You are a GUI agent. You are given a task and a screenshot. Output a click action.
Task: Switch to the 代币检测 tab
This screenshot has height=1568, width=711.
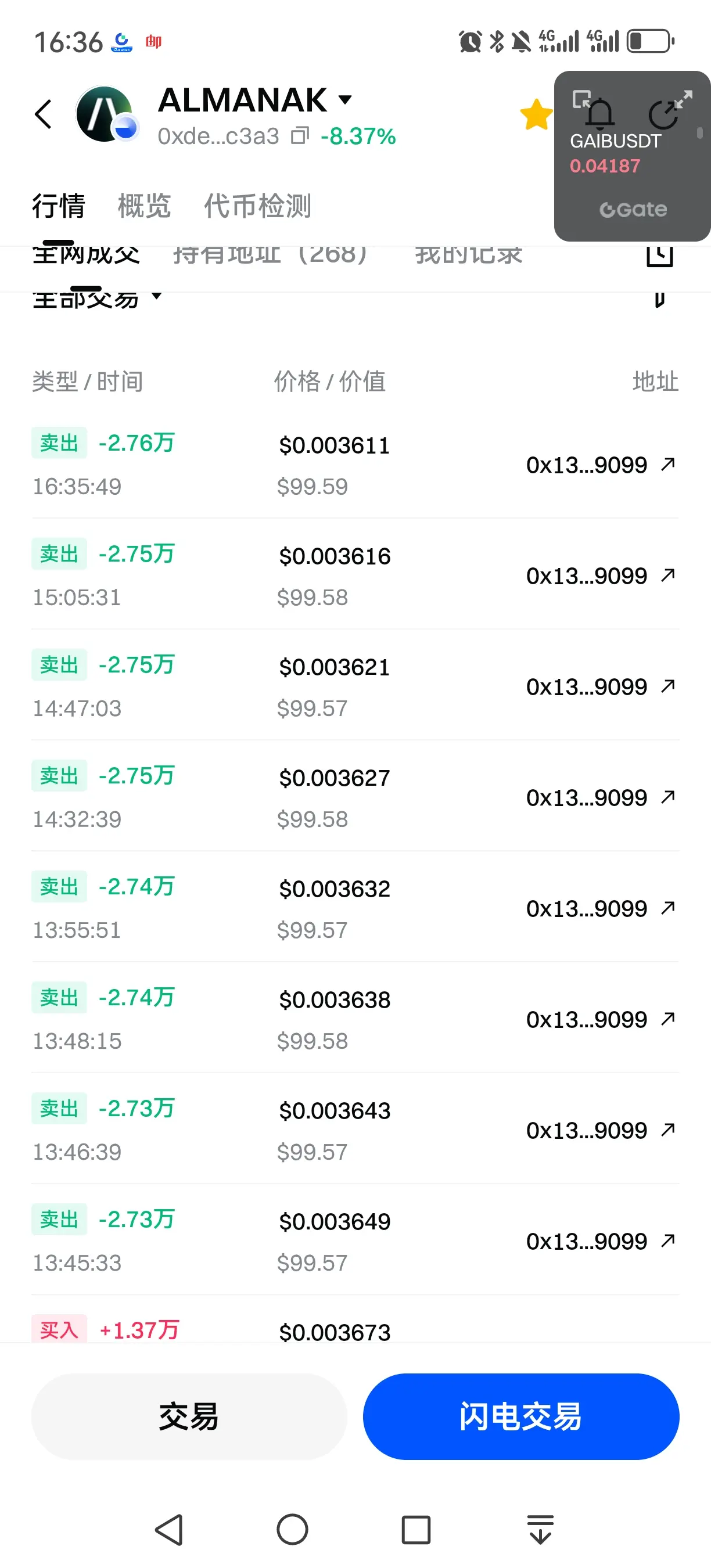tap(257, 206)
